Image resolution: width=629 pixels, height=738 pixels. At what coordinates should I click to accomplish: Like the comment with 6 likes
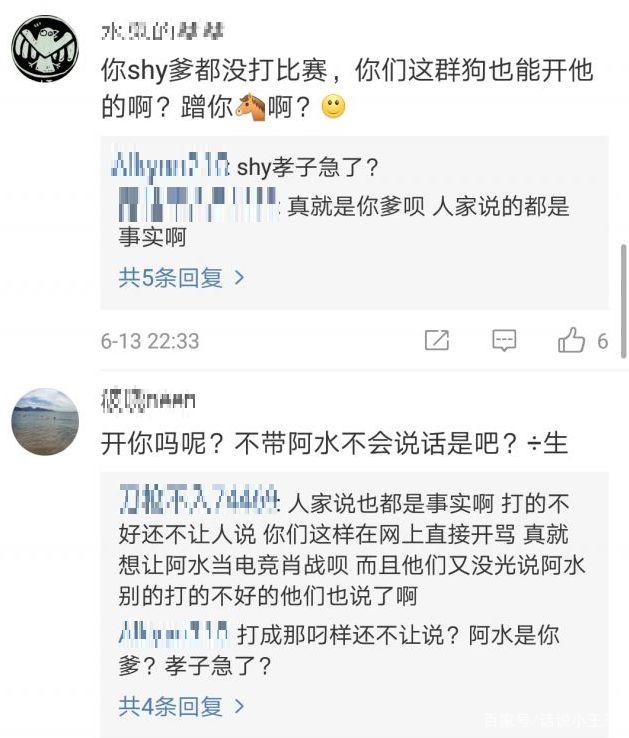click(x=572, y=341)
